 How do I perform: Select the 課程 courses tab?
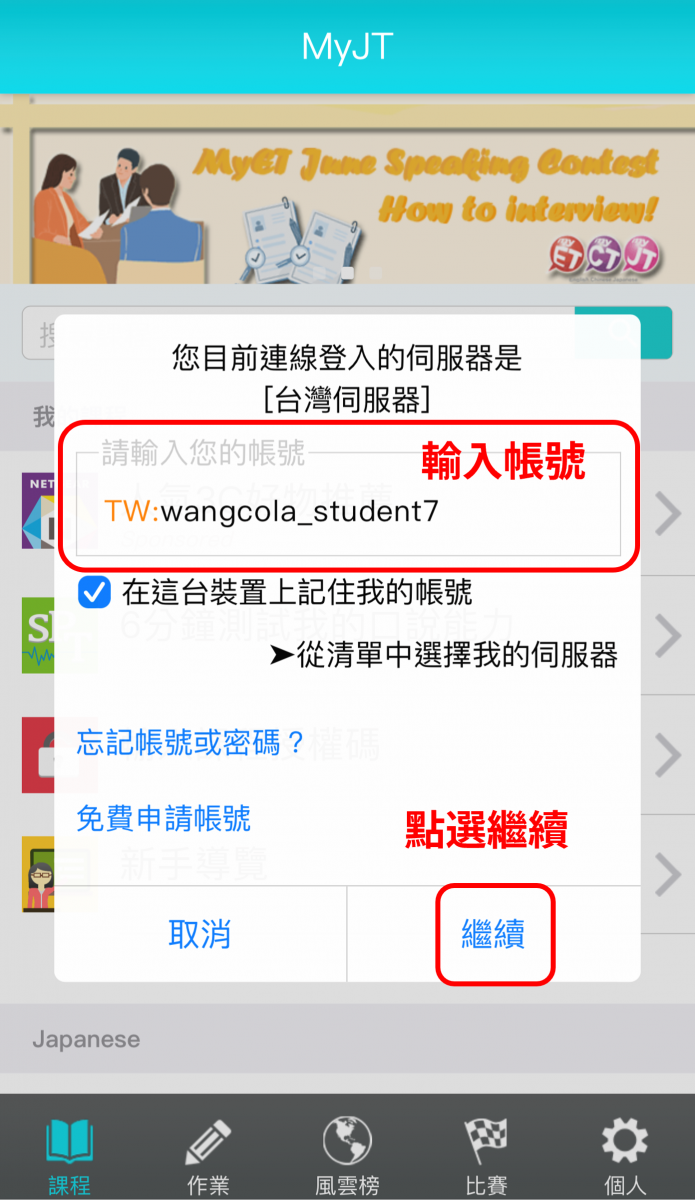[69, 1155]
